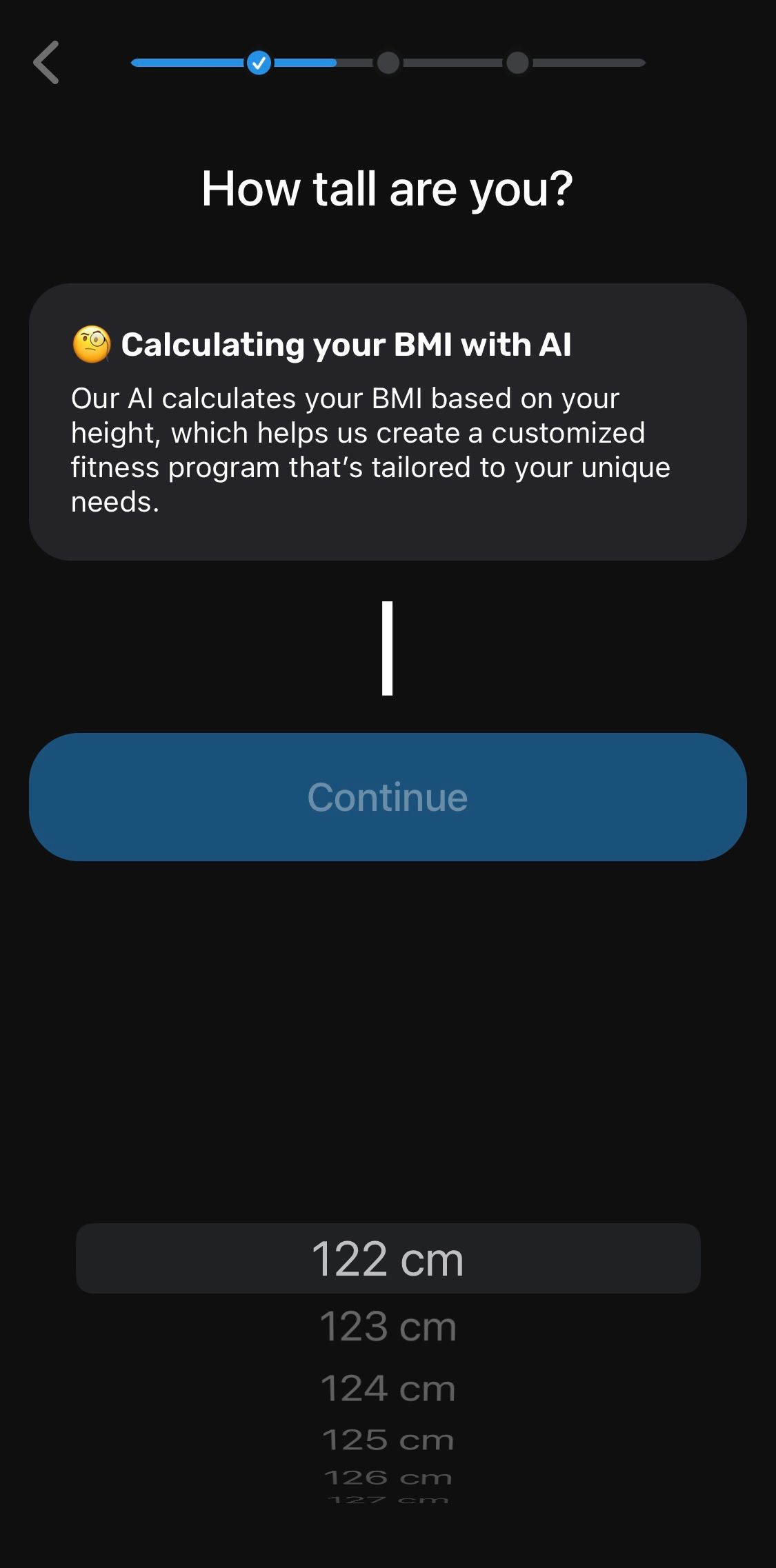Tap the BMI explanation info card
The height and width of the screenshot is (1568, 776).
click(388, 422)
